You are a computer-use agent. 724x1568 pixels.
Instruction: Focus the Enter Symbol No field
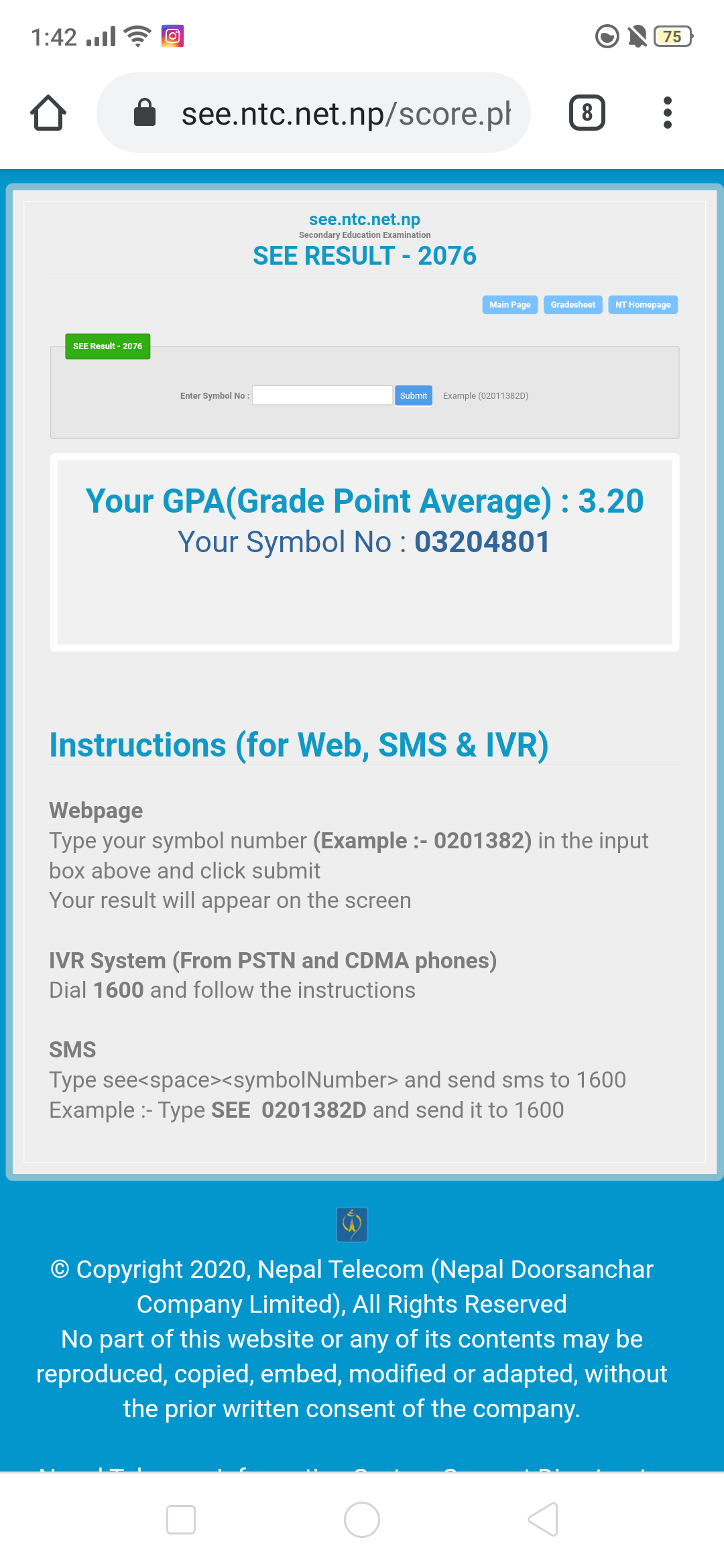[322, 395]
